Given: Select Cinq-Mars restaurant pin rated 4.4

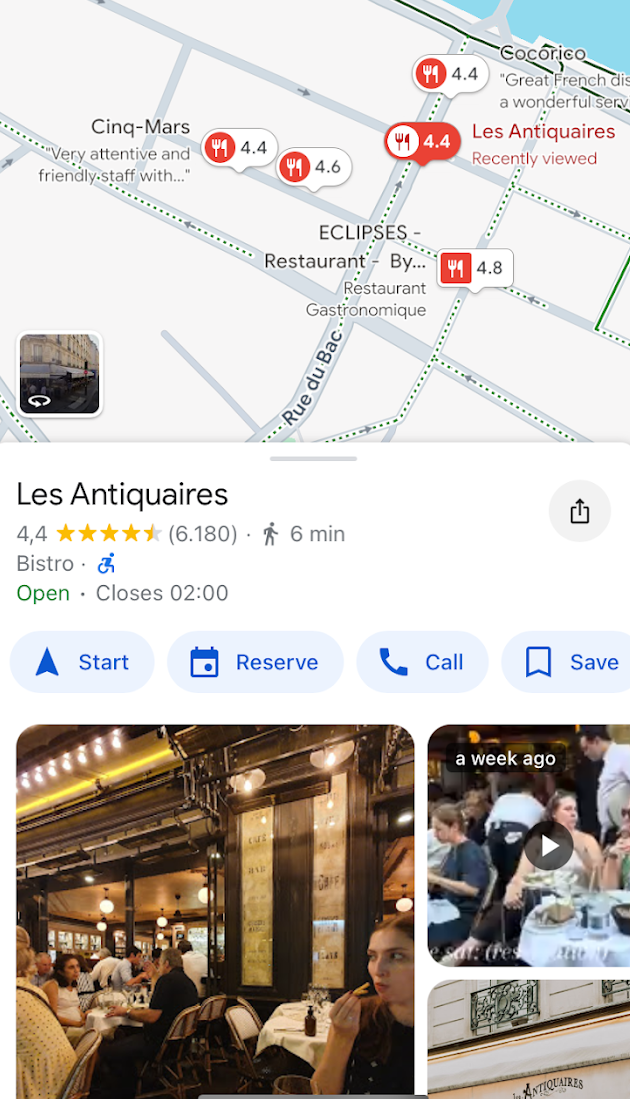Looking at the screenshot, I should [x=239, y=149].
